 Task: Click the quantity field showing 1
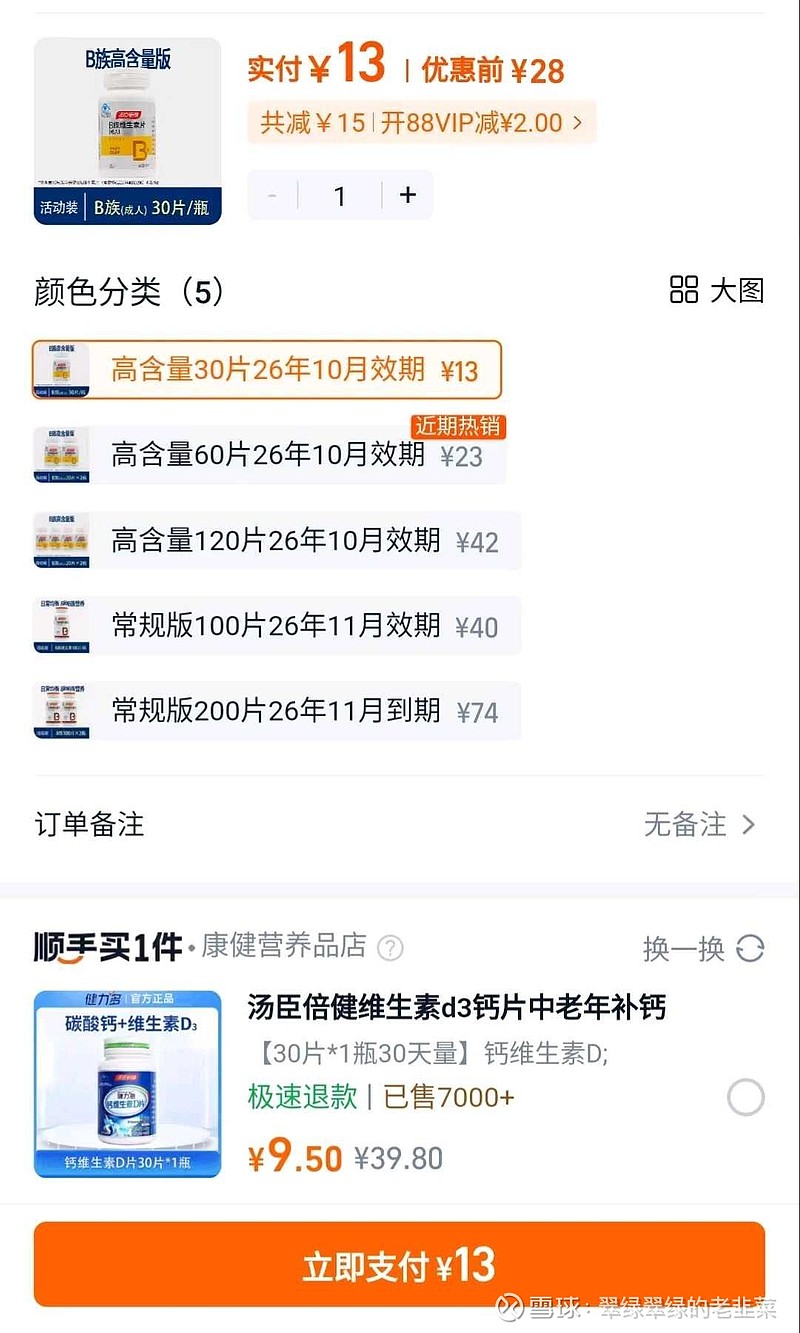point(340,195)
